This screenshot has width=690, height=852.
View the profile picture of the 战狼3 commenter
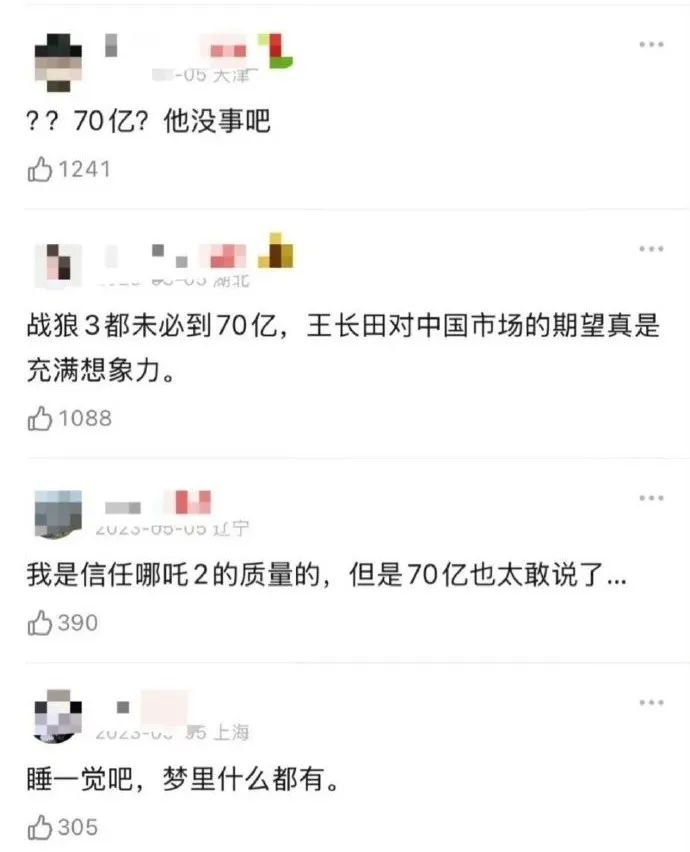tap(57, 263)
